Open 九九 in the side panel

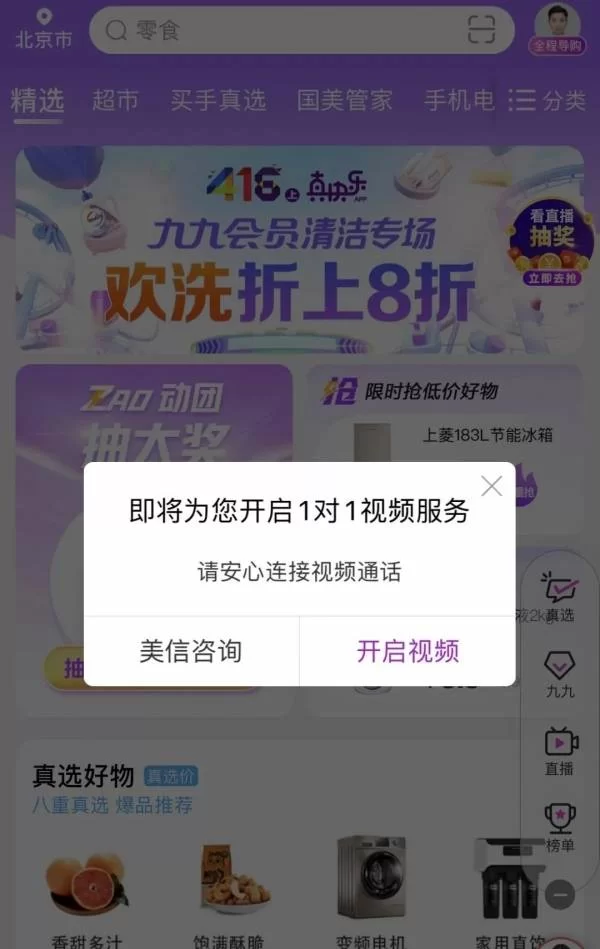560,675
